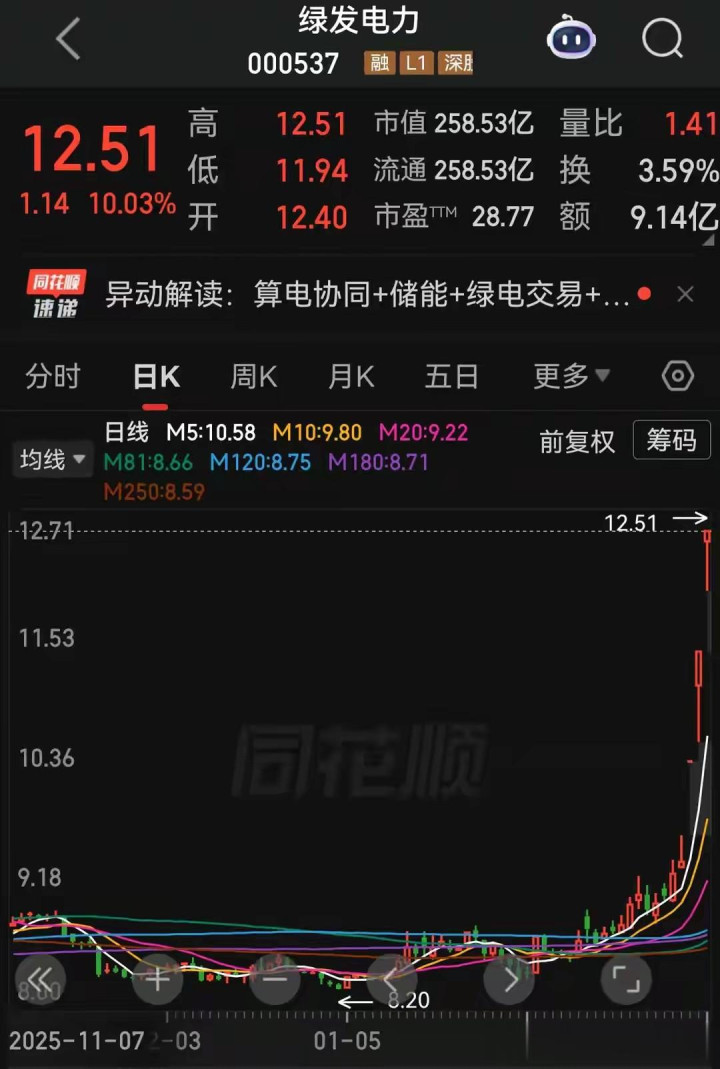Viewport: 720px width, 1069px height.
Task: Show the 筹码 distribution
Action: (671, 441)
